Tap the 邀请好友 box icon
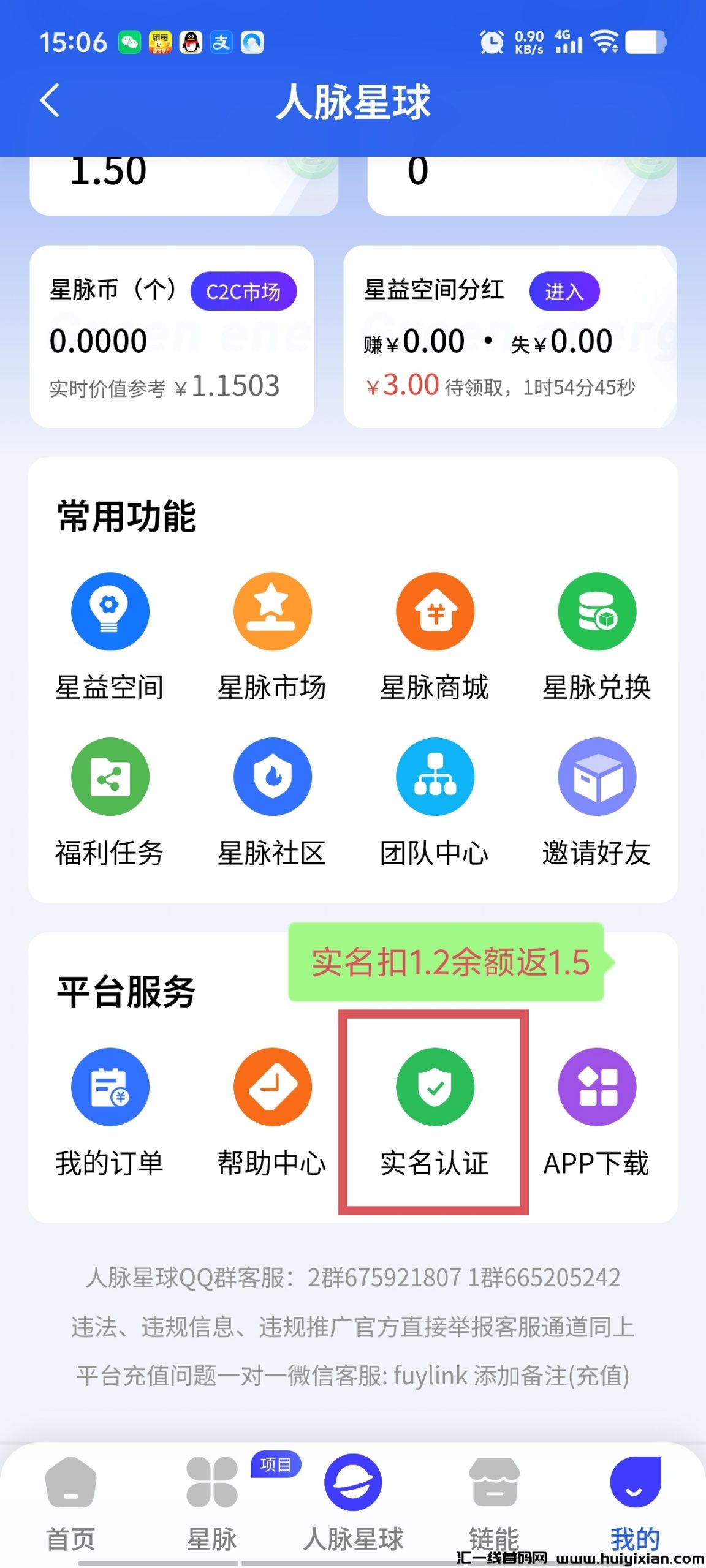The image size is (706, 1568). [597, 777]
